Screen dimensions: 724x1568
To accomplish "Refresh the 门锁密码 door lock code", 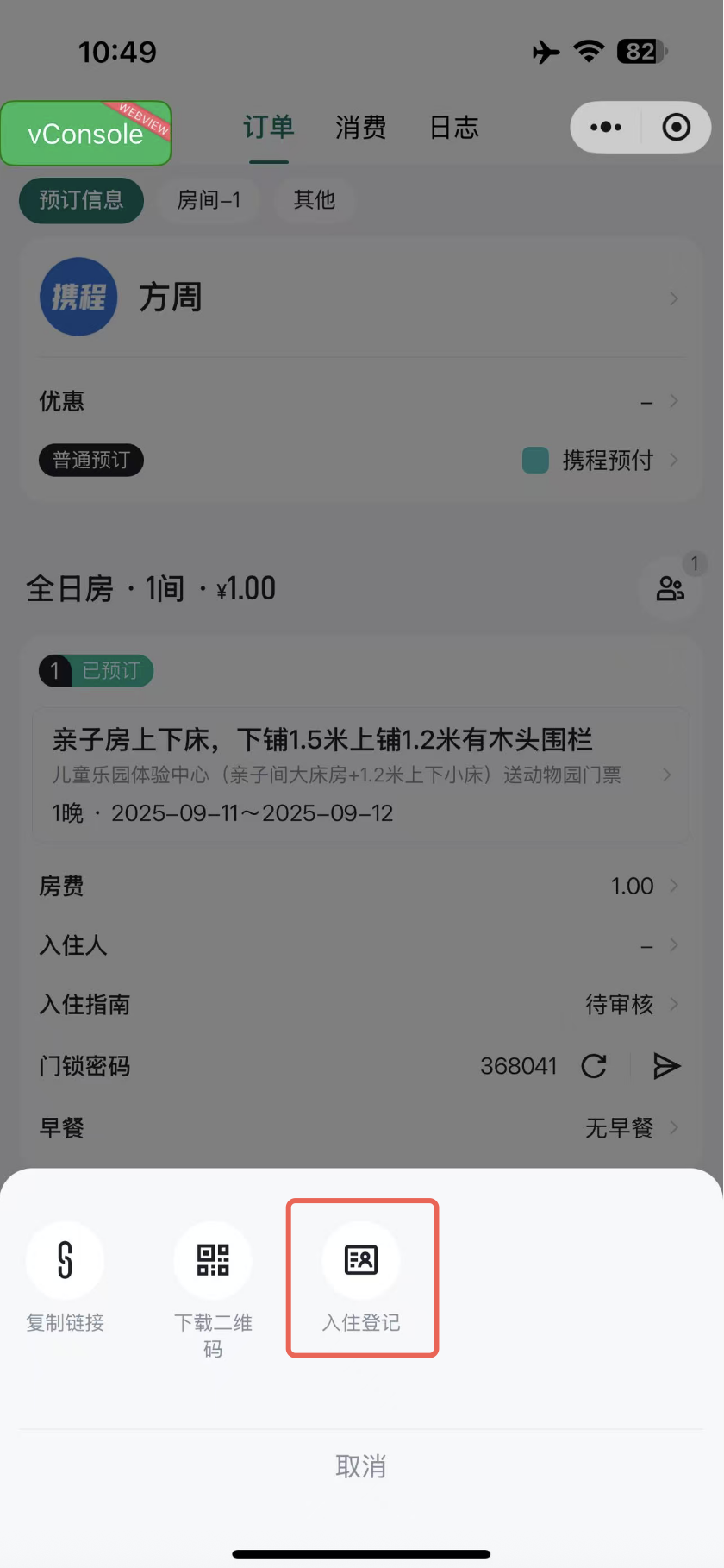I will 594,1066.
